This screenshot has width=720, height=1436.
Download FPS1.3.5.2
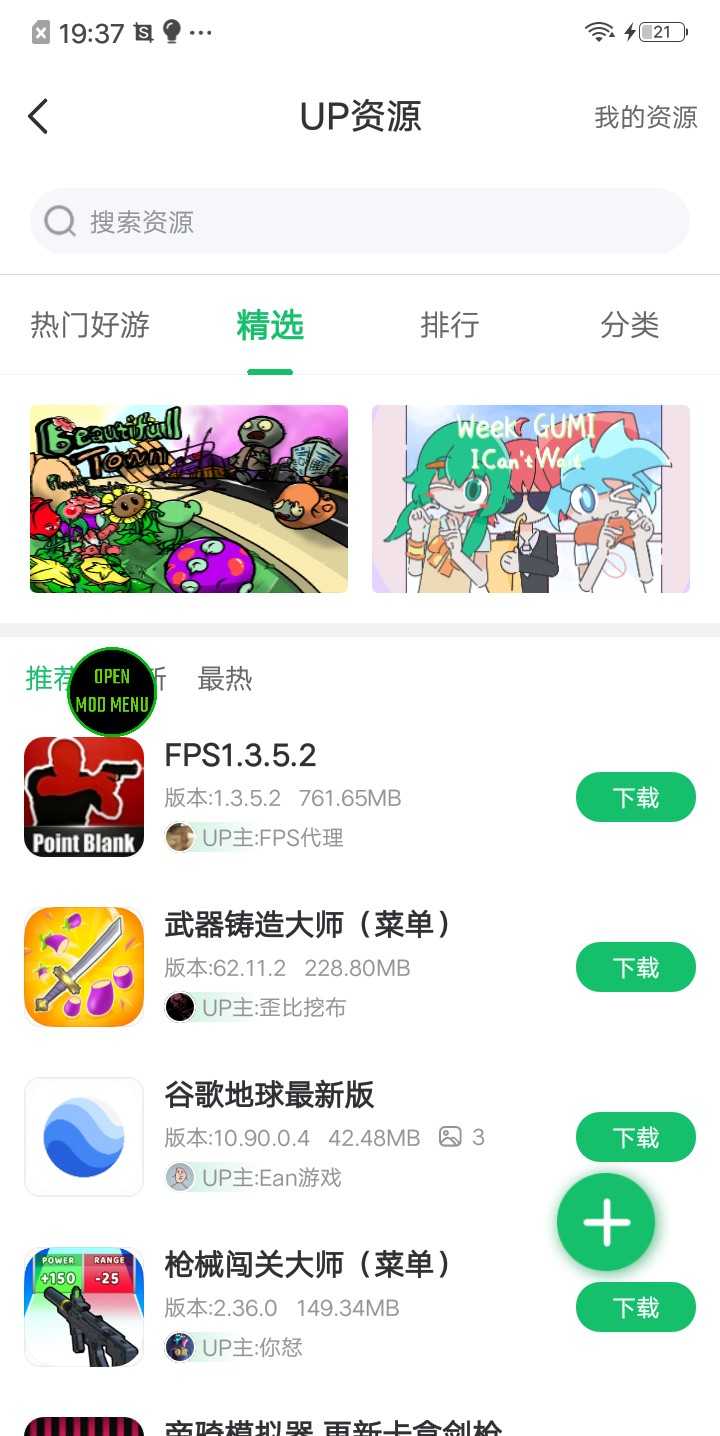coord(635,797)
